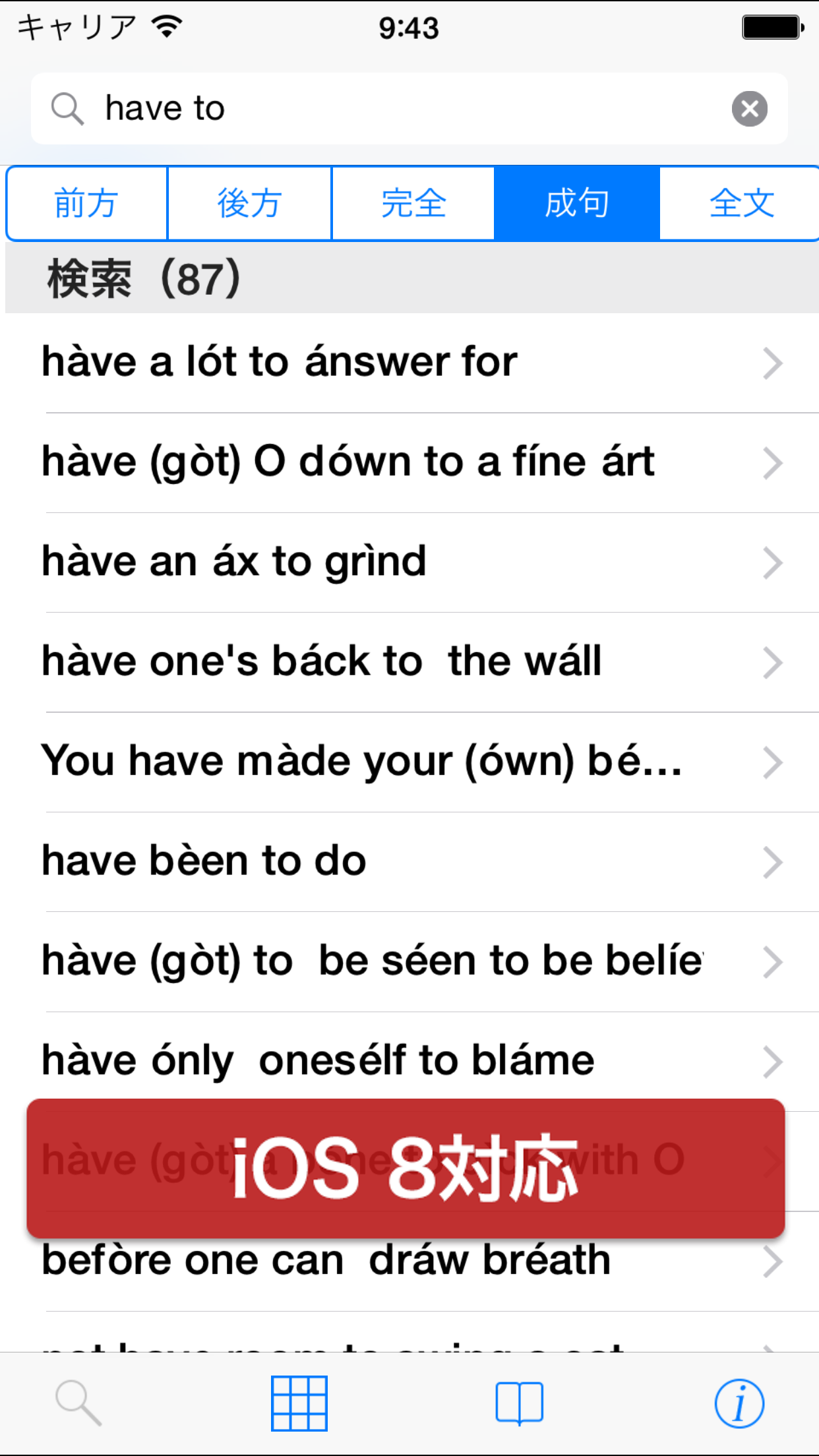Open the entry "hàve an áx to grìnd"
The image size is (819, 1456).
point(409,562)
